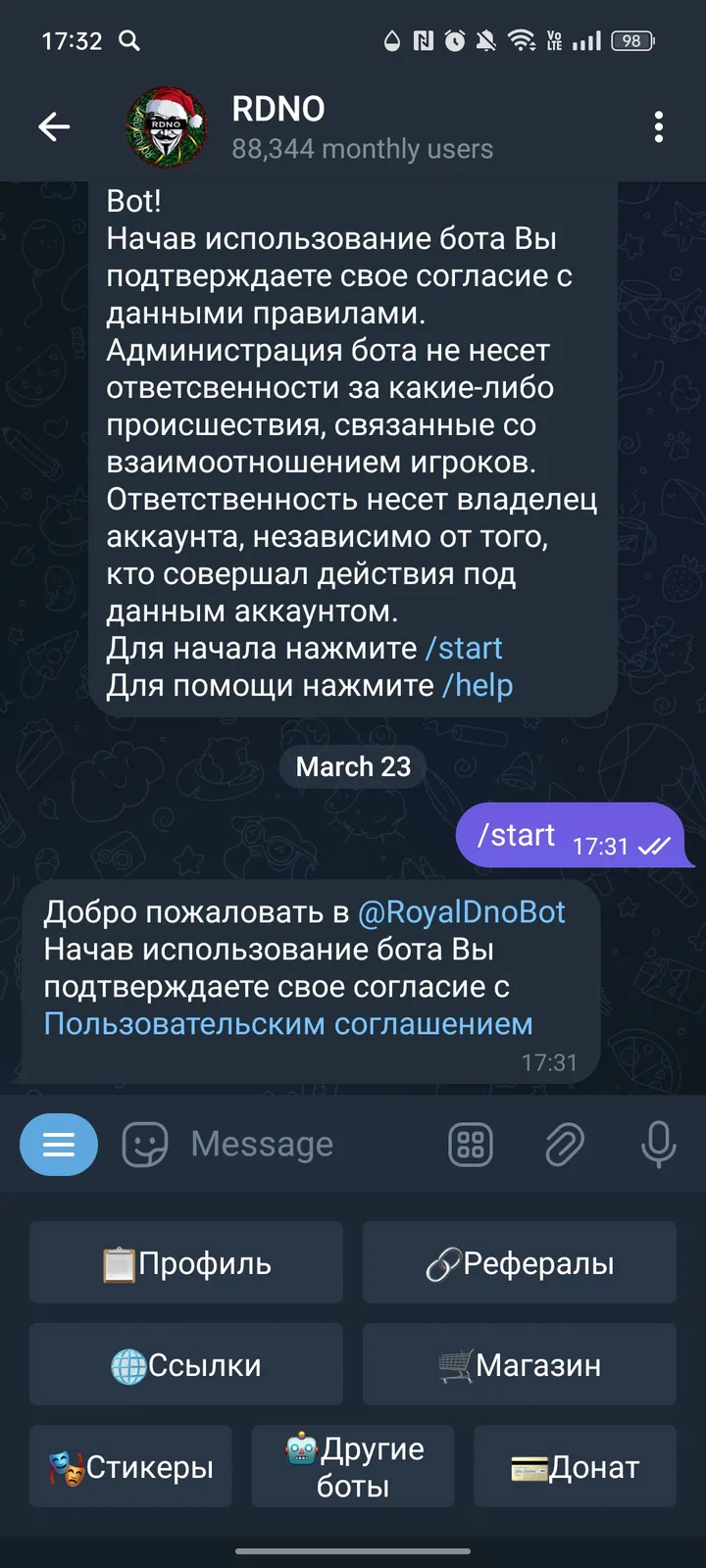706x1568 pixels.
Task: Tap the Магазин shop button
Action: click(519, 1364)
